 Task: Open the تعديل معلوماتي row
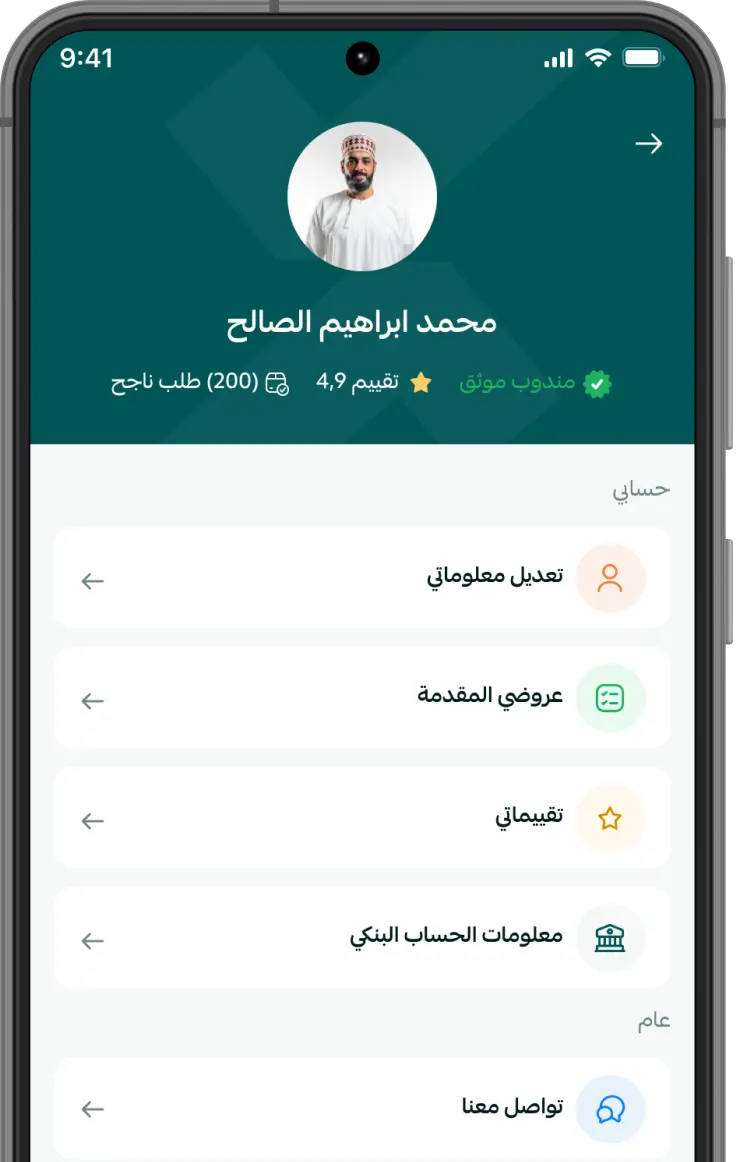362,578
